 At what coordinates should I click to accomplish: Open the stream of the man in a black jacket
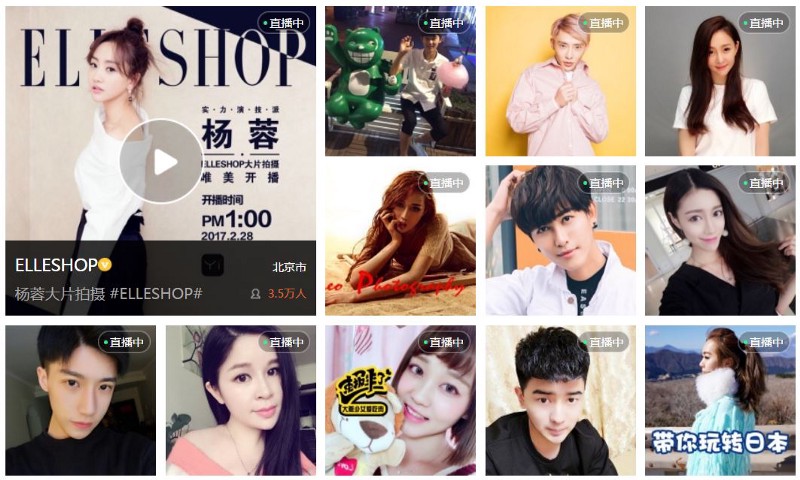click(x=560, y=400)
